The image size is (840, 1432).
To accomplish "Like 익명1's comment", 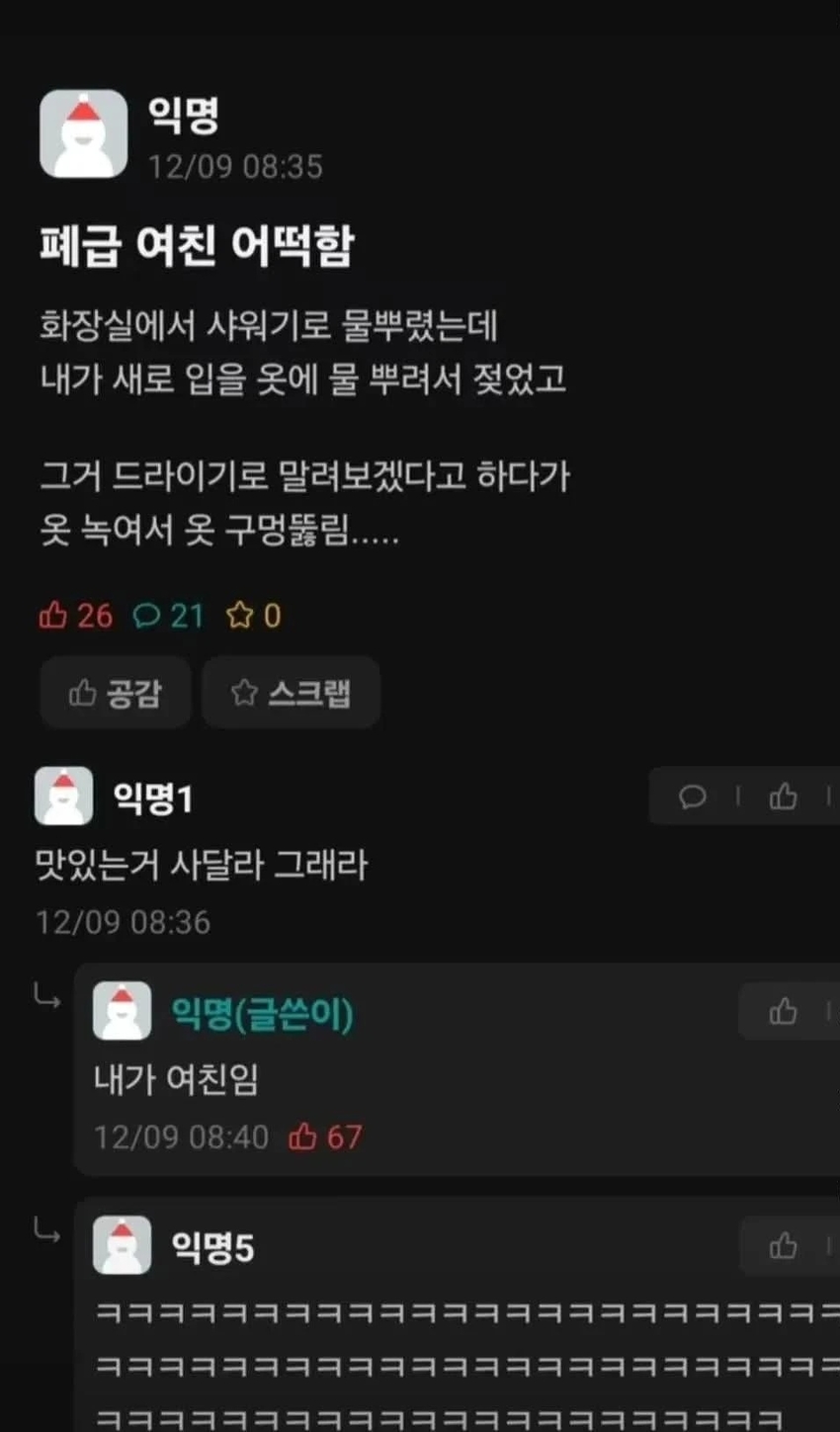I will click(783, 797).
